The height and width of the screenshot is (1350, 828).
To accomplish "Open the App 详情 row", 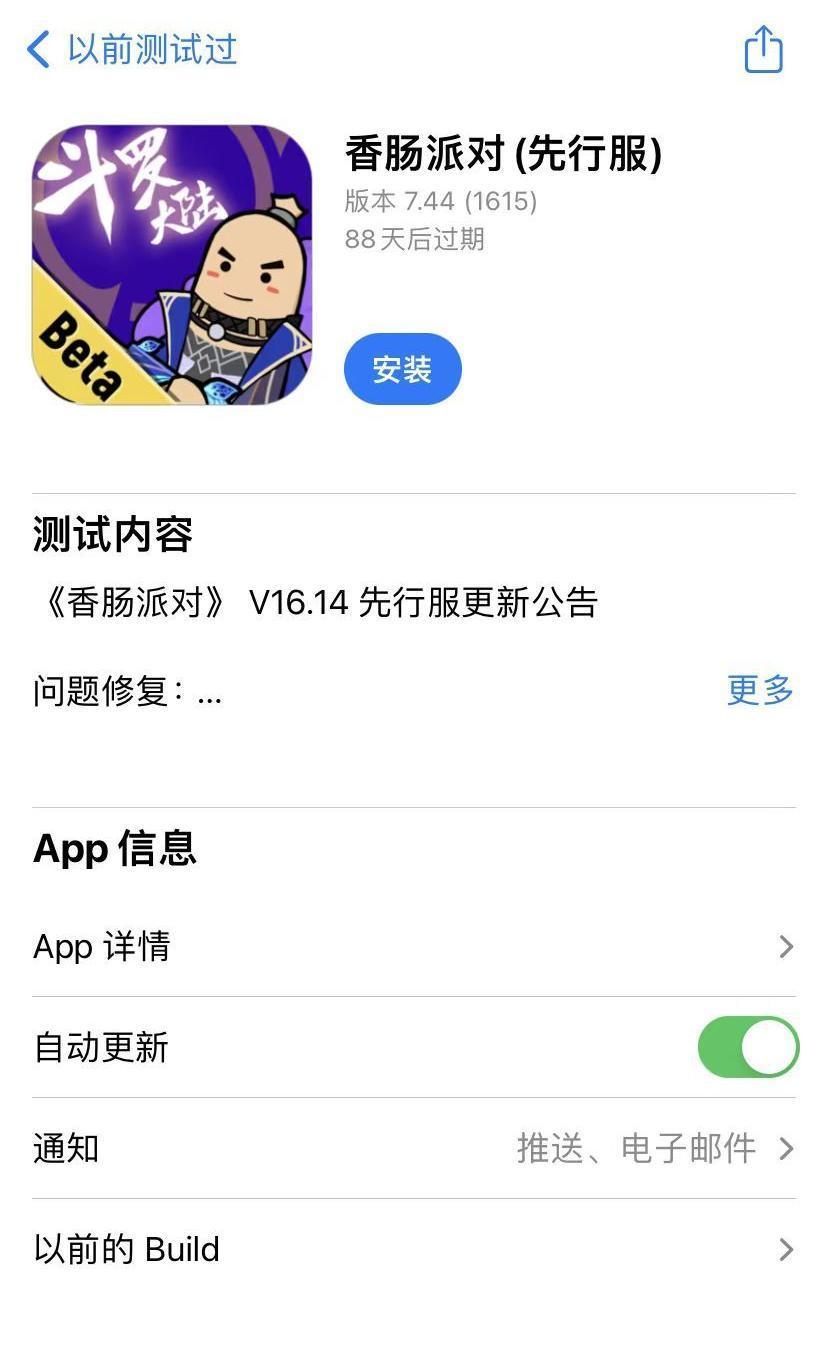I will coord(400,946).
